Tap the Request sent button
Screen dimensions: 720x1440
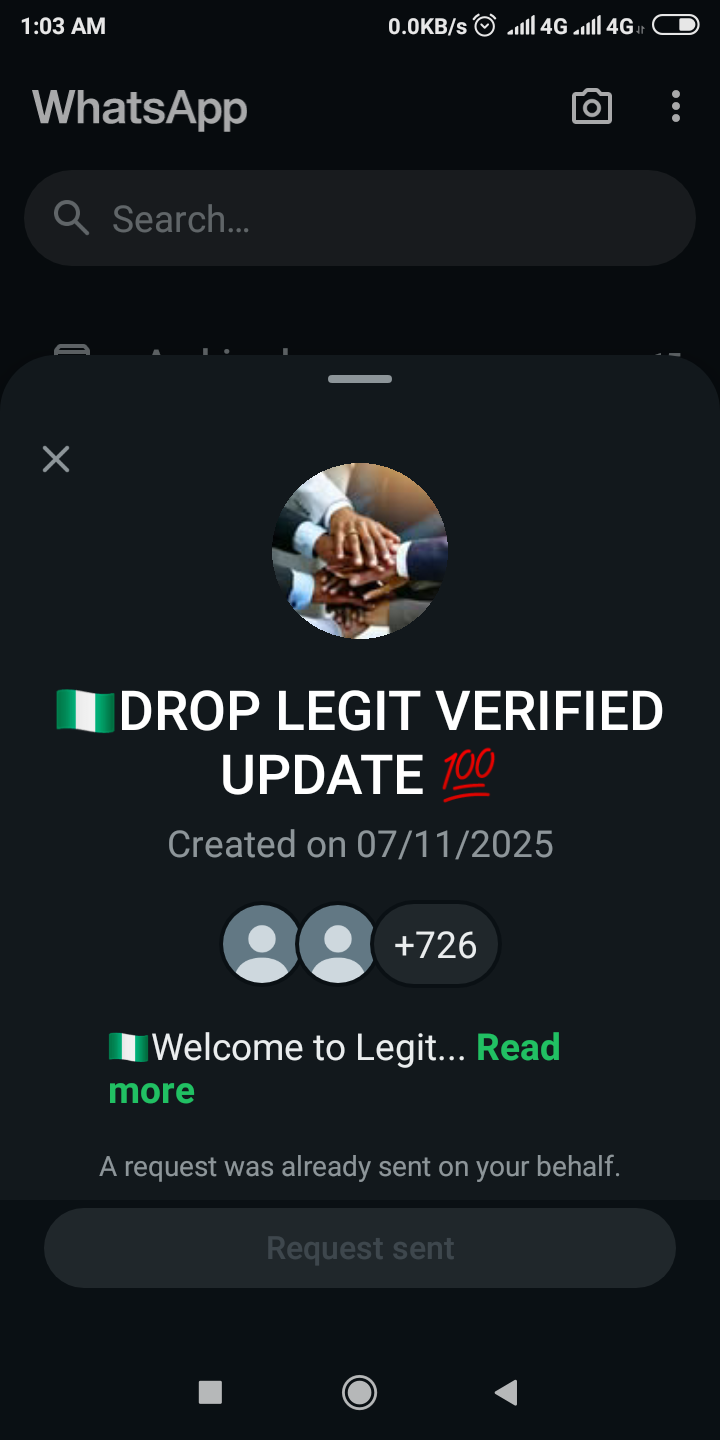tap(360, 1248)
